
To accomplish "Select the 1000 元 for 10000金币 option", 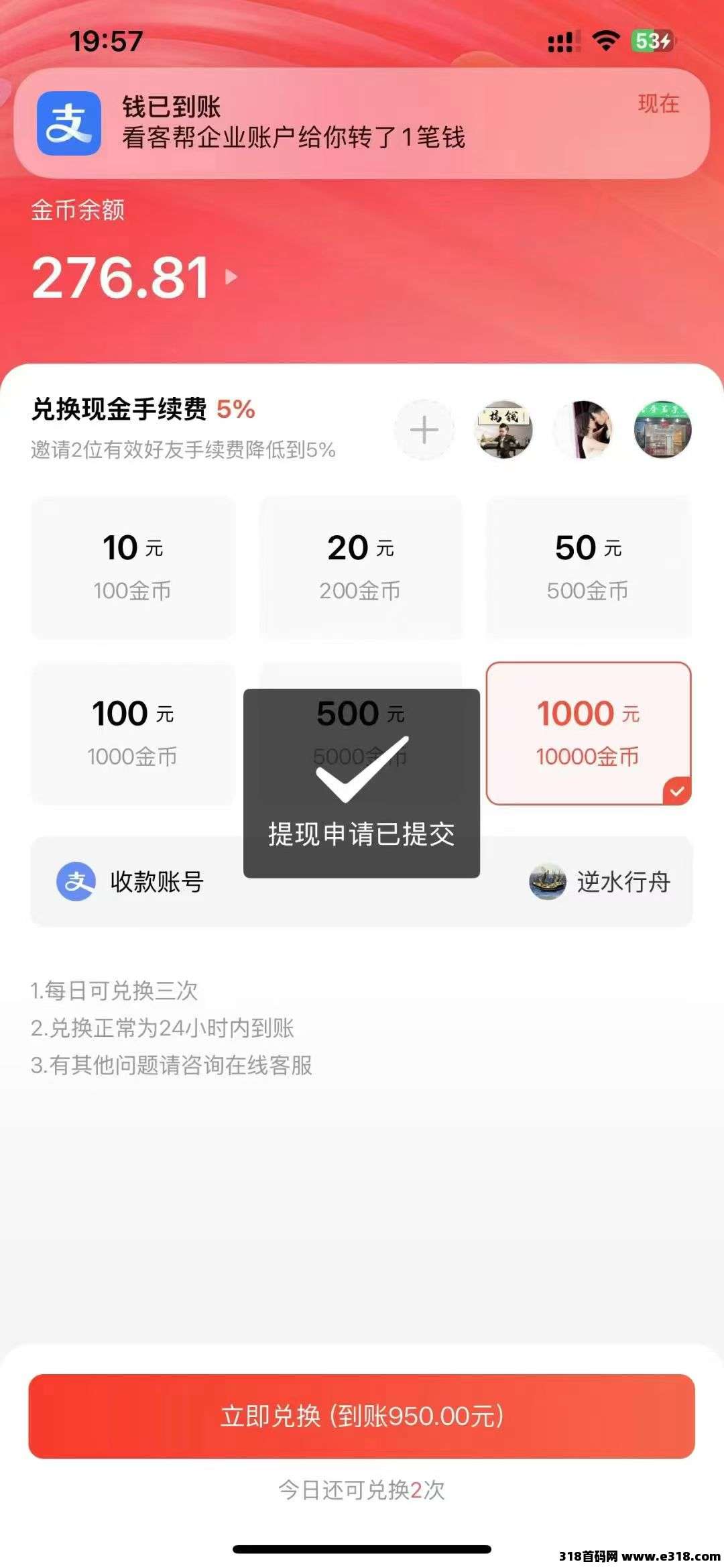I will 589,733.
